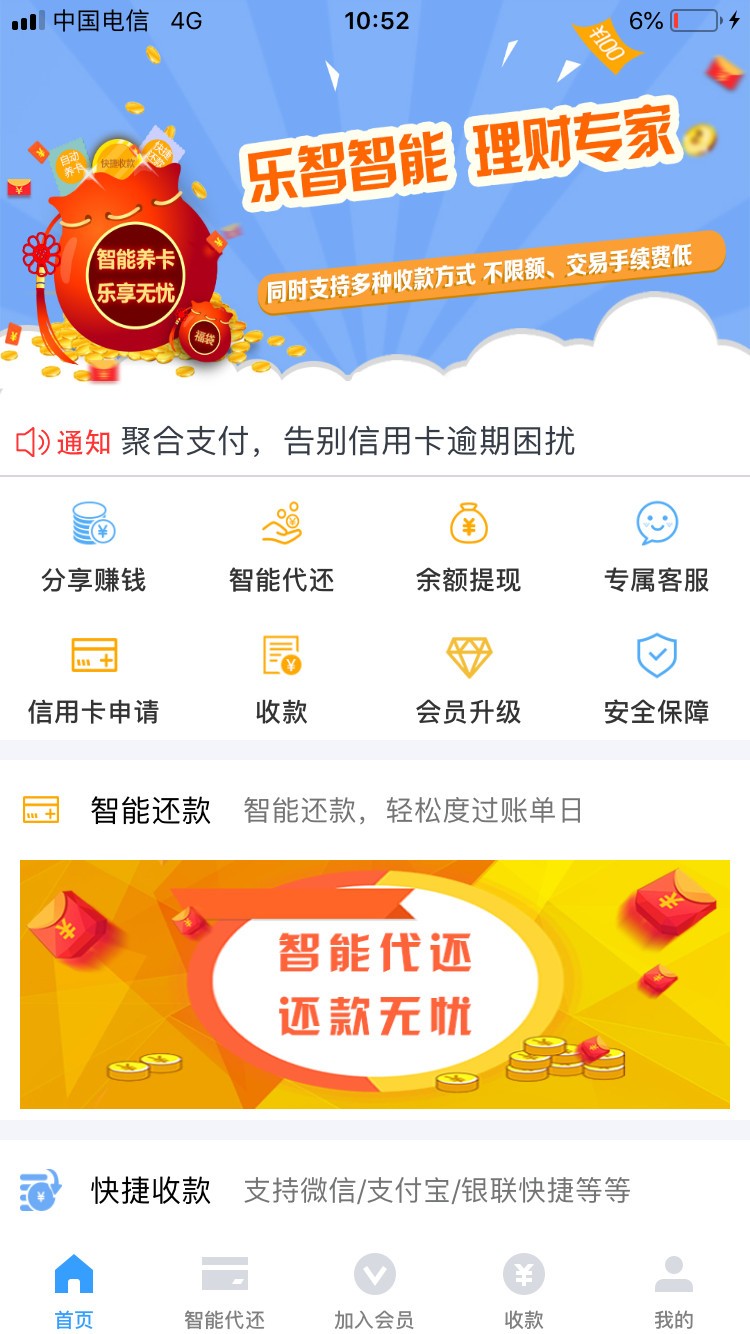
Task: Read the 通知 notice about 聚合支付
Action: pos(347,441)
